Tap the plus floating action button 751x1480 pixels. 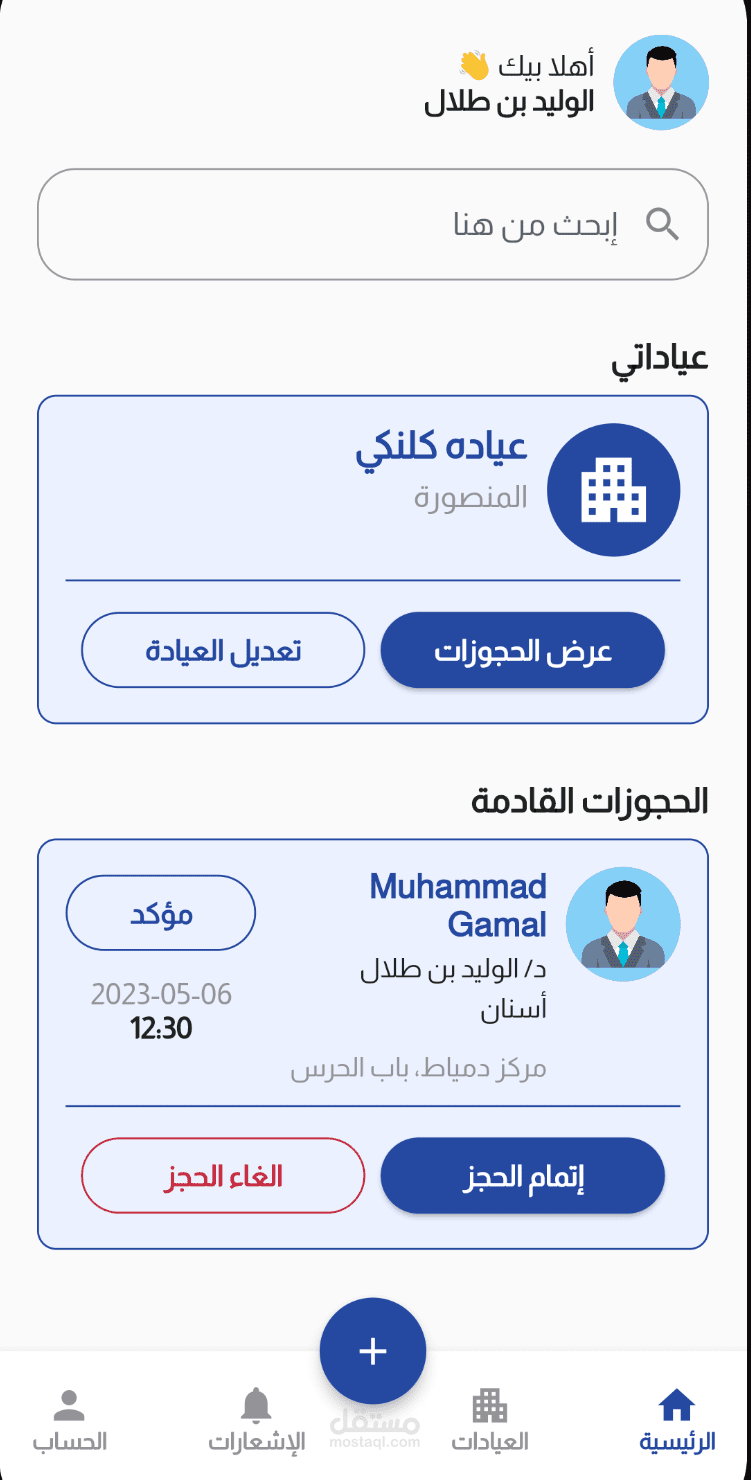[x=373, y=1351]
